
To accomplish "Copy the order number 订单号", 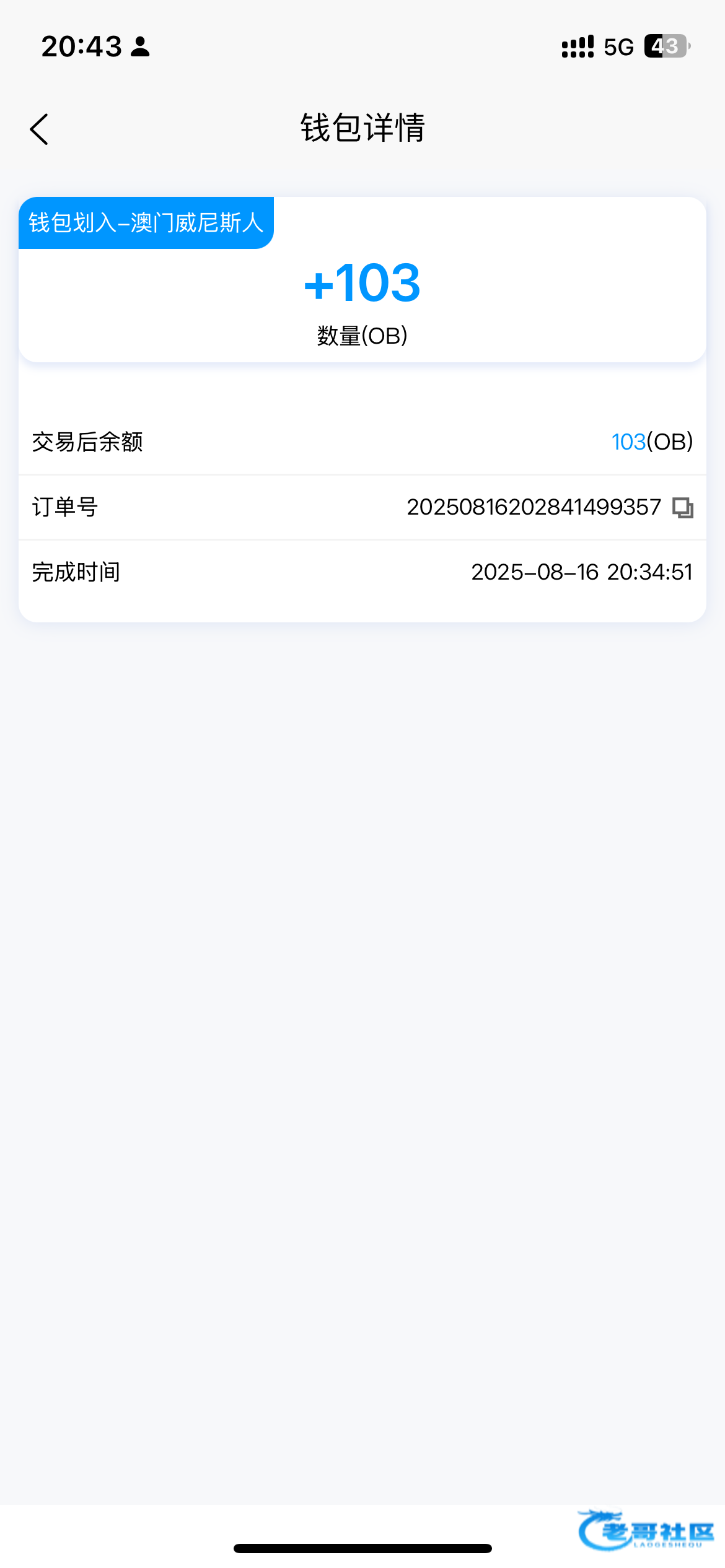I will pyautogui.click(x=683, y=508).
